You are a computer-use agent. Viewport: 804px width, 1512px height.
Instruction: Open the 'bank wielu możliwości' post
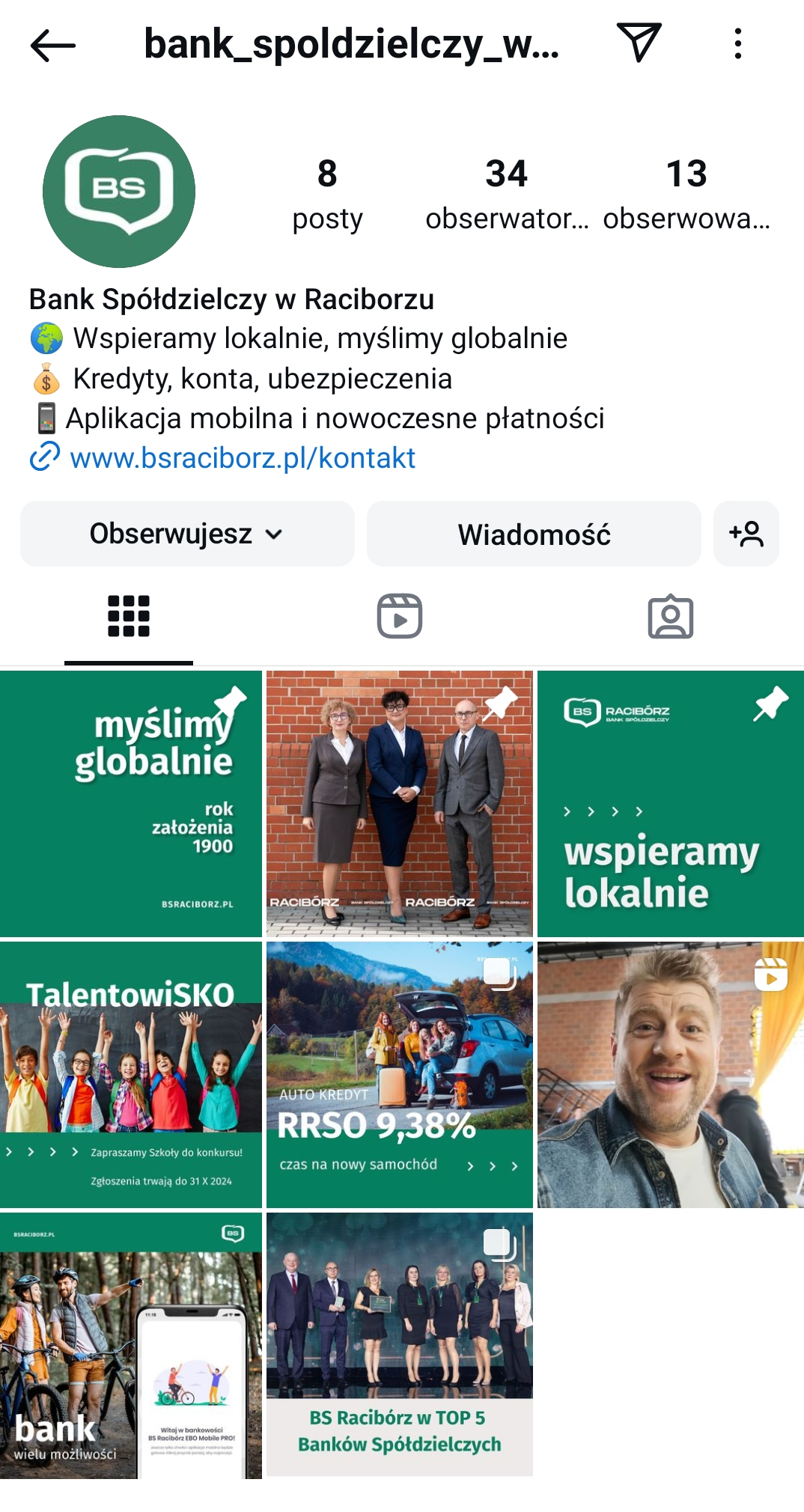point(131,1344)
